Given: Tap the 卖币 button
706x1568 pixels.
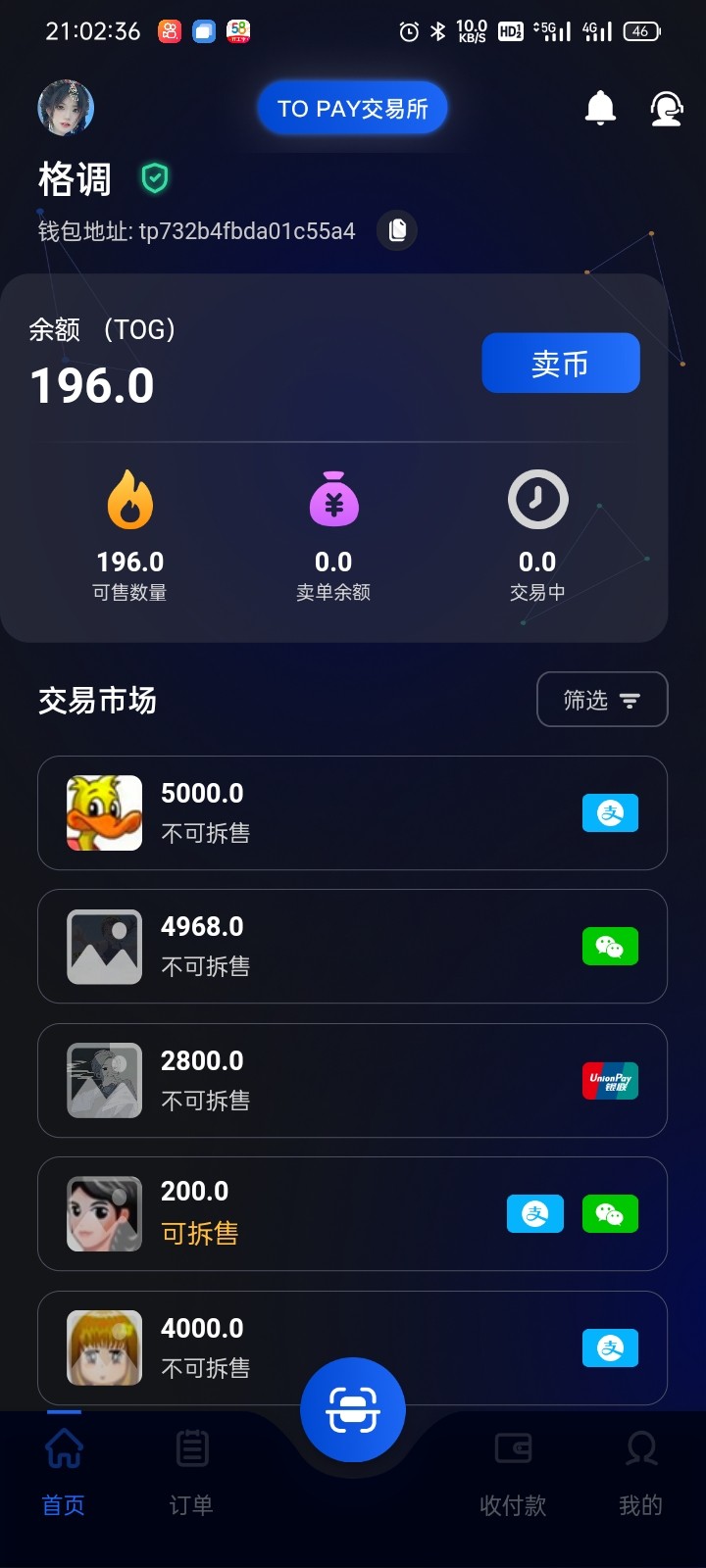Looking at the screenshot, I should coord(560,364).
